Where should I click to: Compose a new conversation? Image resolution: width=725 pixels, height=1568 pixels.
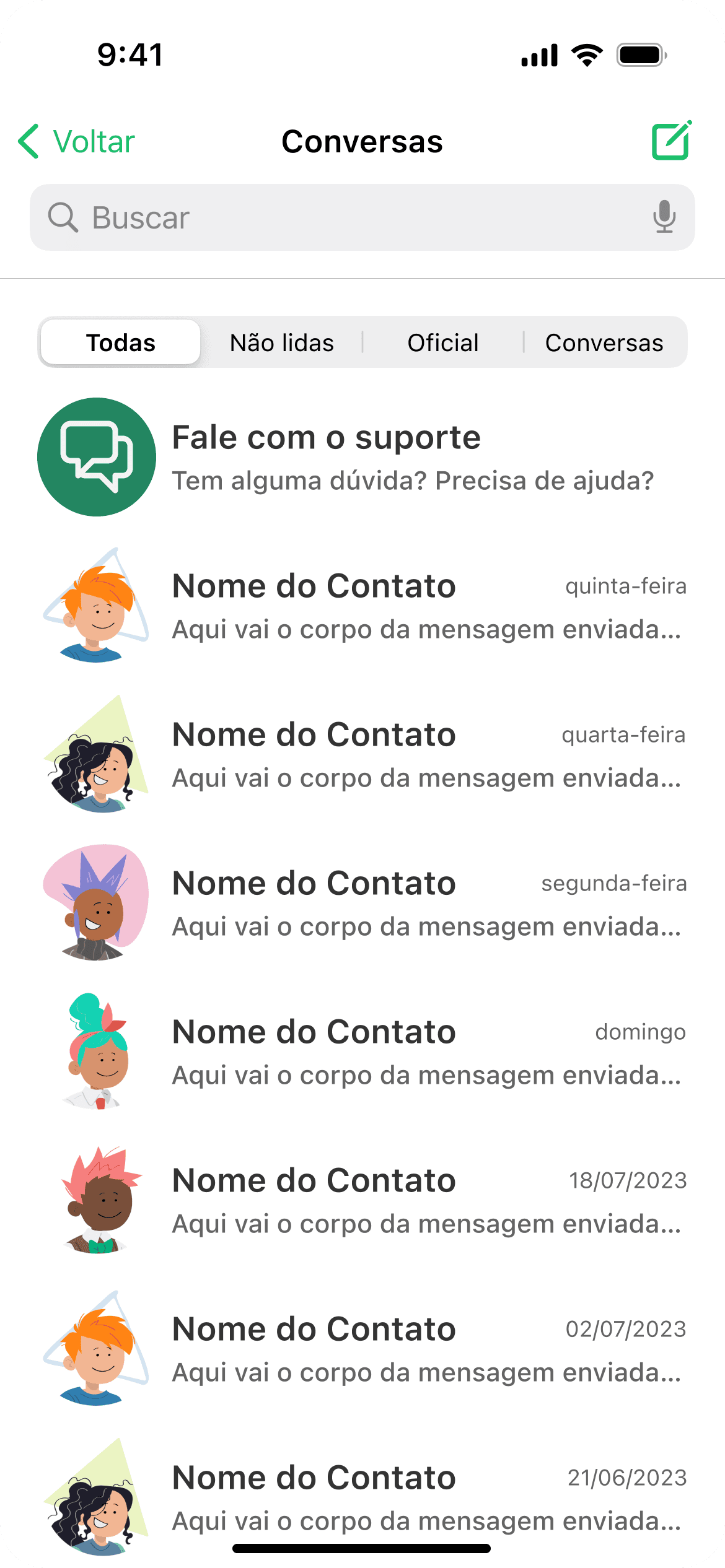coord(671,141)
